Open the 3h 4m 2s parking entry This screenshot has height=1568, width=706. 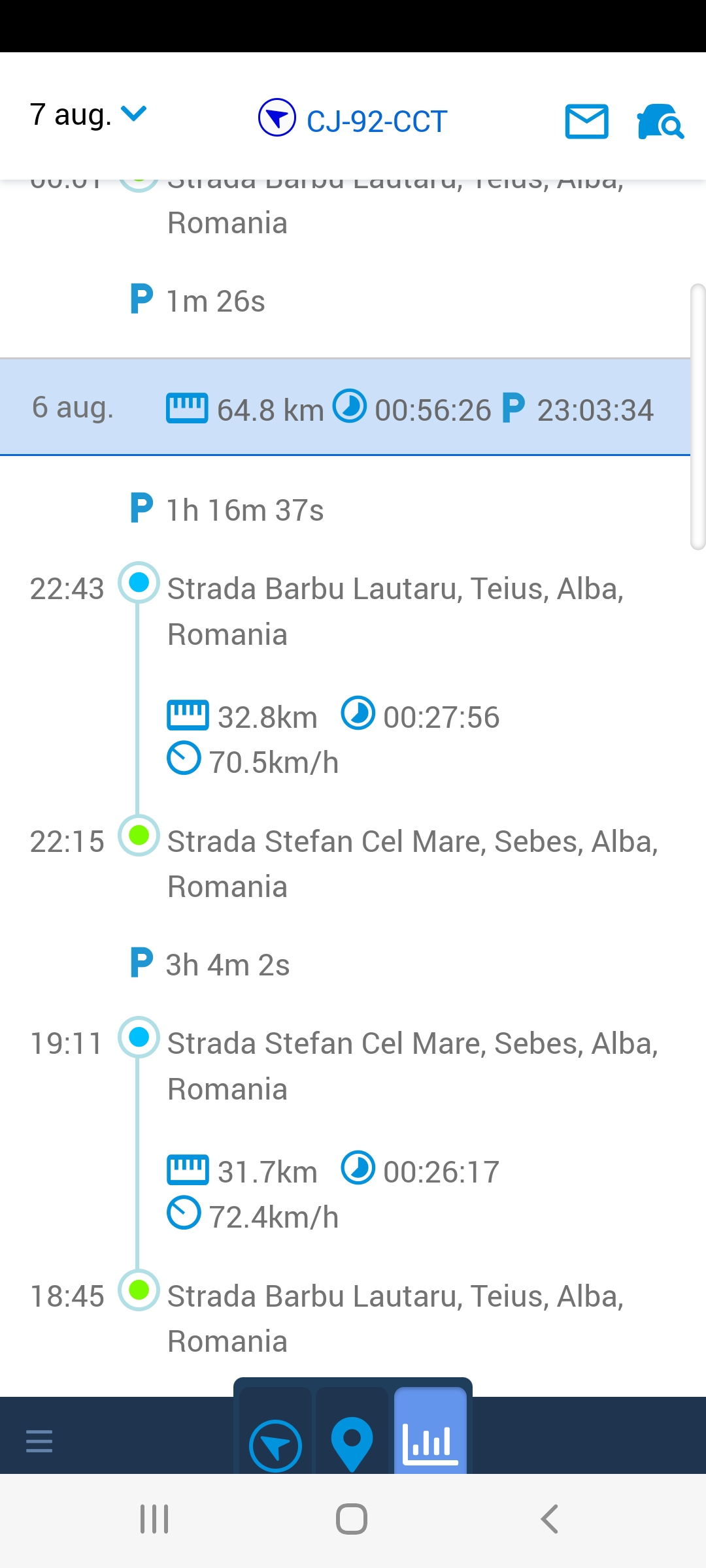pyautogui.click(x=210, y=964)
